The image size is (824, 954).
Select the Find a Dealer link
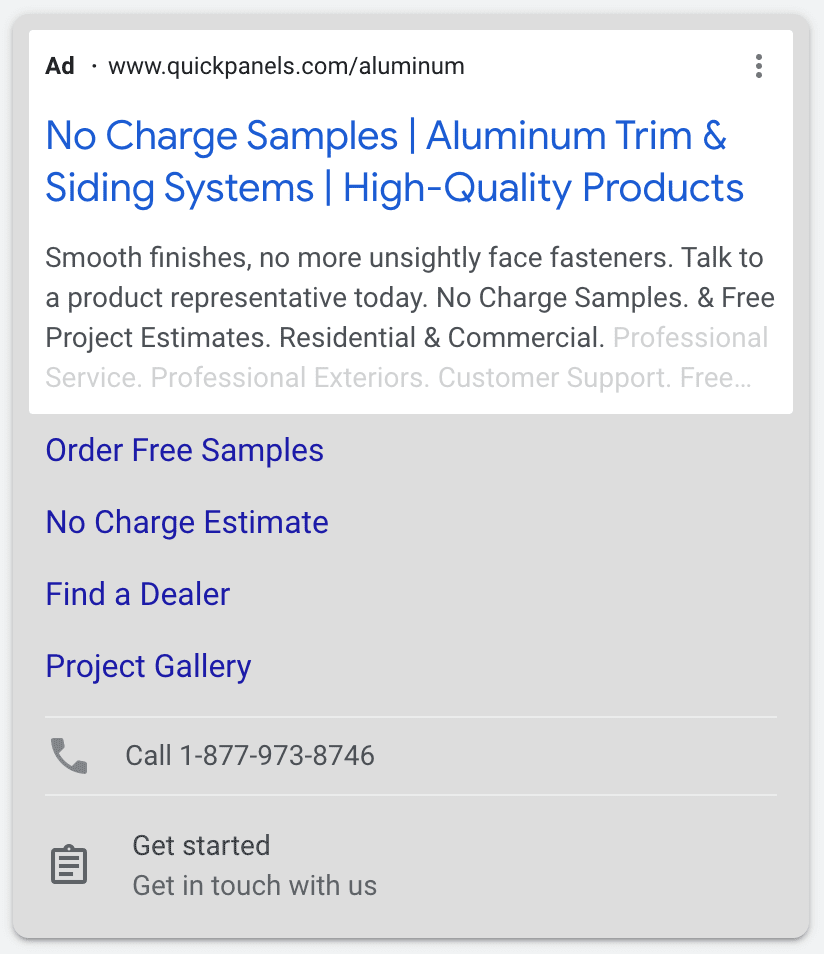tap(138, 595)
